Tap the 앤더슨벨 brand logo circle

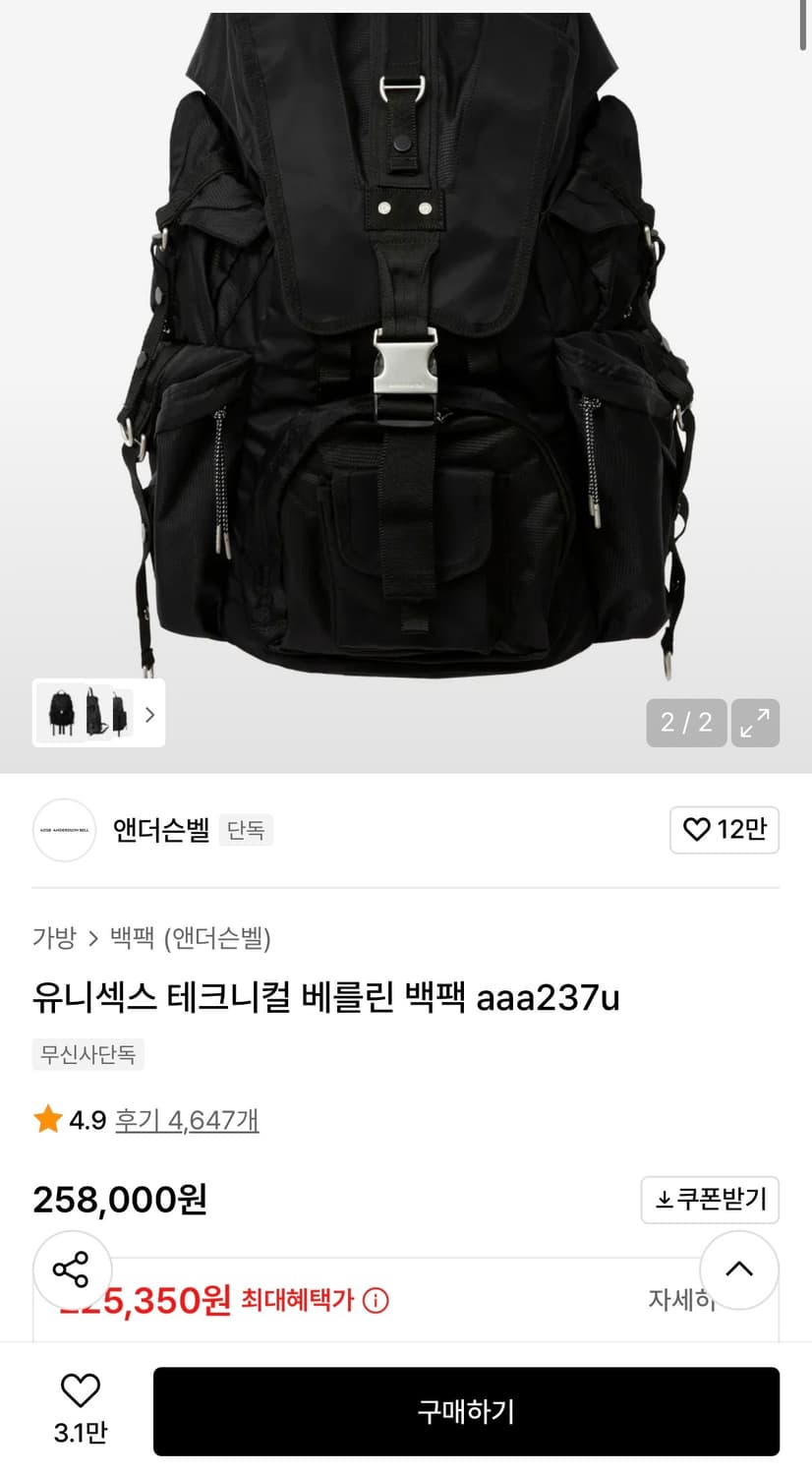(64, 830)
